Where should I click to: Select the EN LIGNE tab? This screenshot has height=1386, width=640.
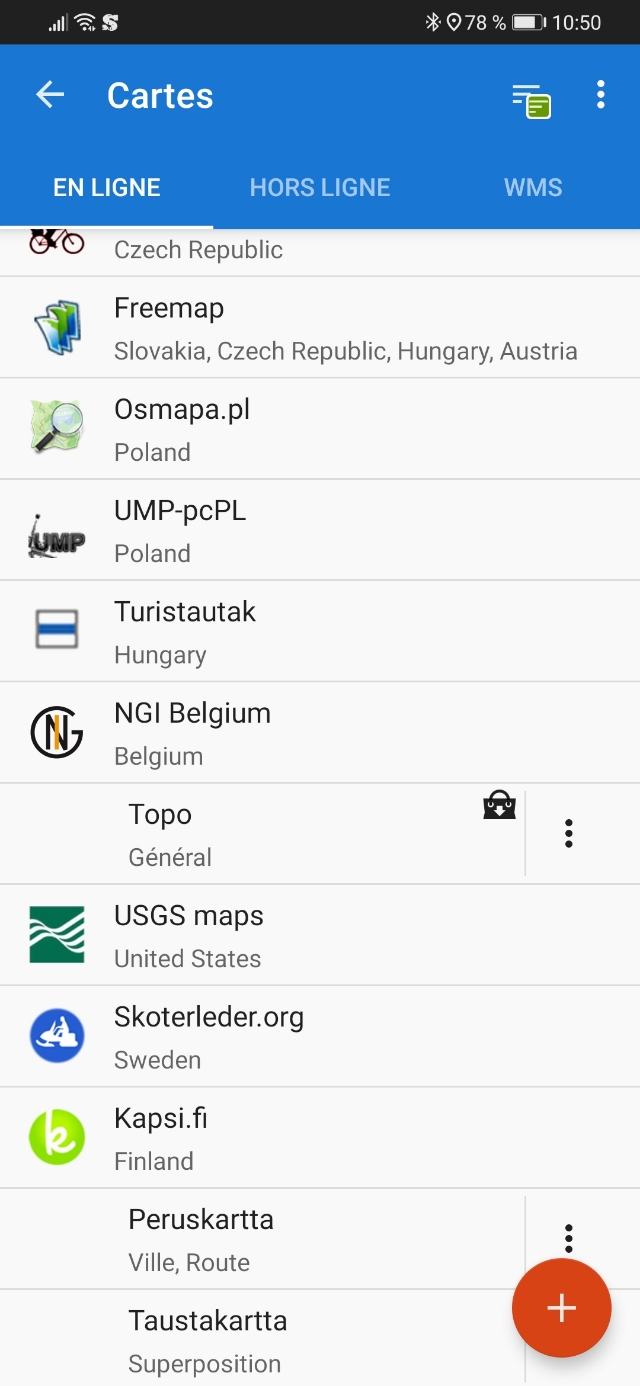click(107, 187)
